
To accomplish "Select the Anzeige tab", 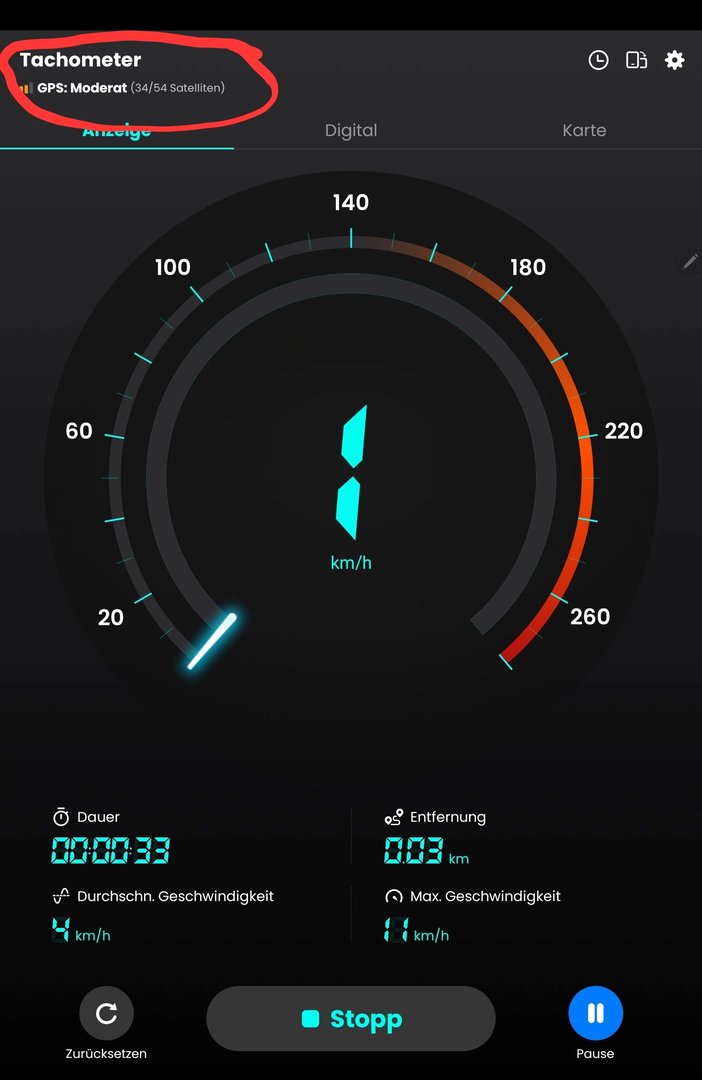I will tap(117, 131).
